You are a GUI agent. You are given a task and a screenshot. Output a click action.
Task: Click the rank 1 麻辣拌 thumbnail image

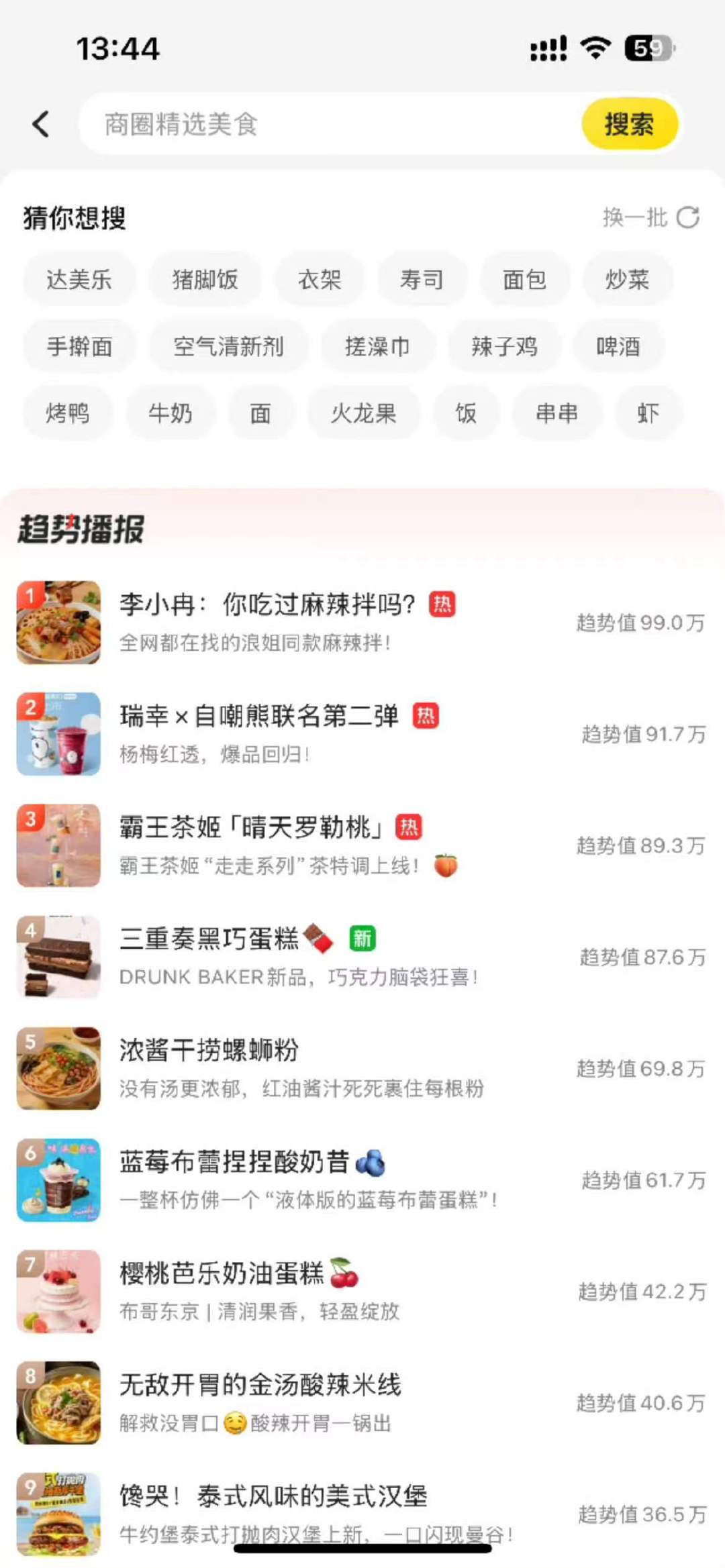(58, 623)
